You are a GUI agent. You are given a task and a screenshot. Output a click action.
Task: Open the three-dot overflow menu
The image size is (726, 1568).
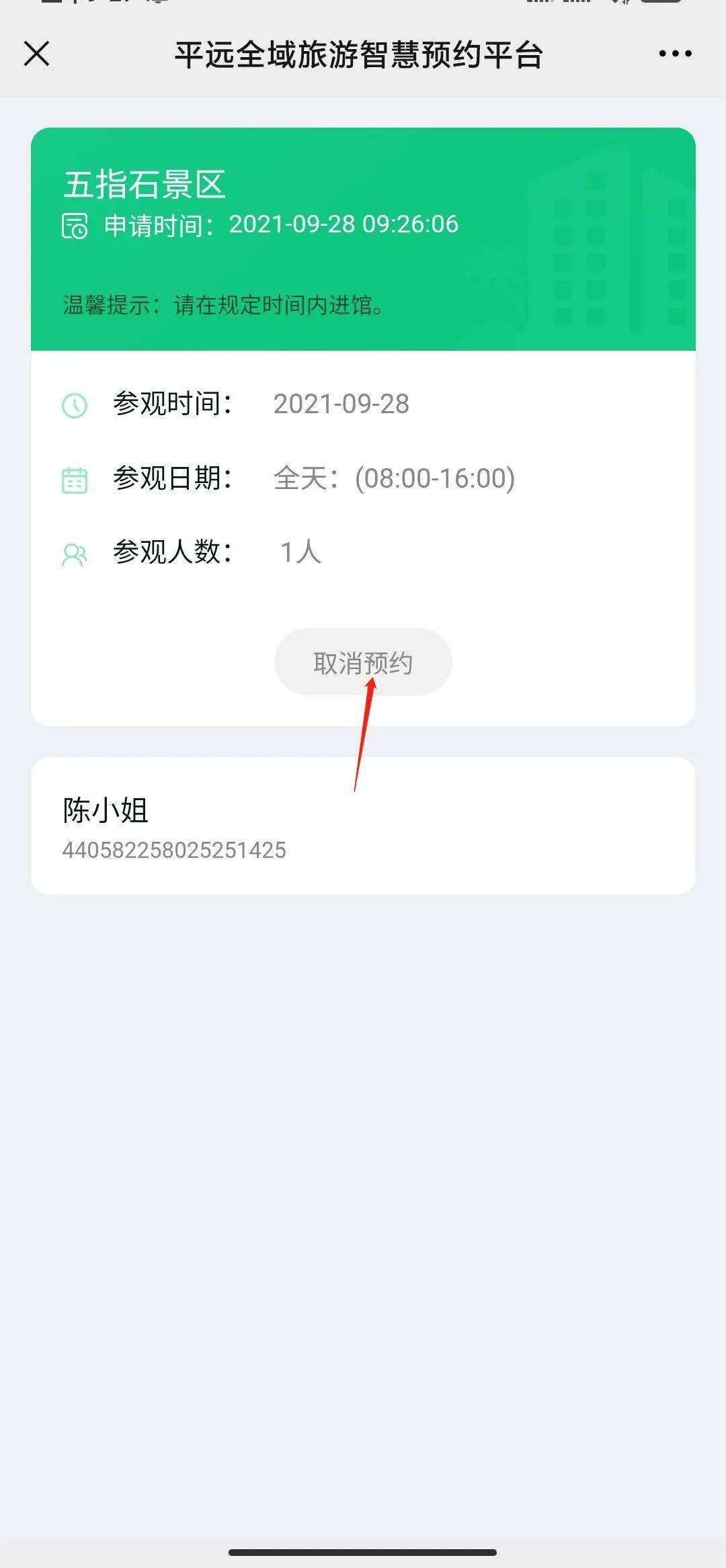click(x=675, y=54)
